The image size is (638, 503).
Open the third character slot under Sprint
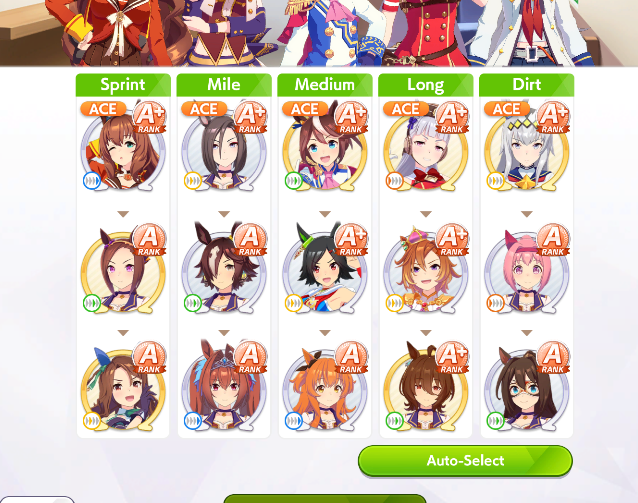click(x=123, y=390)
